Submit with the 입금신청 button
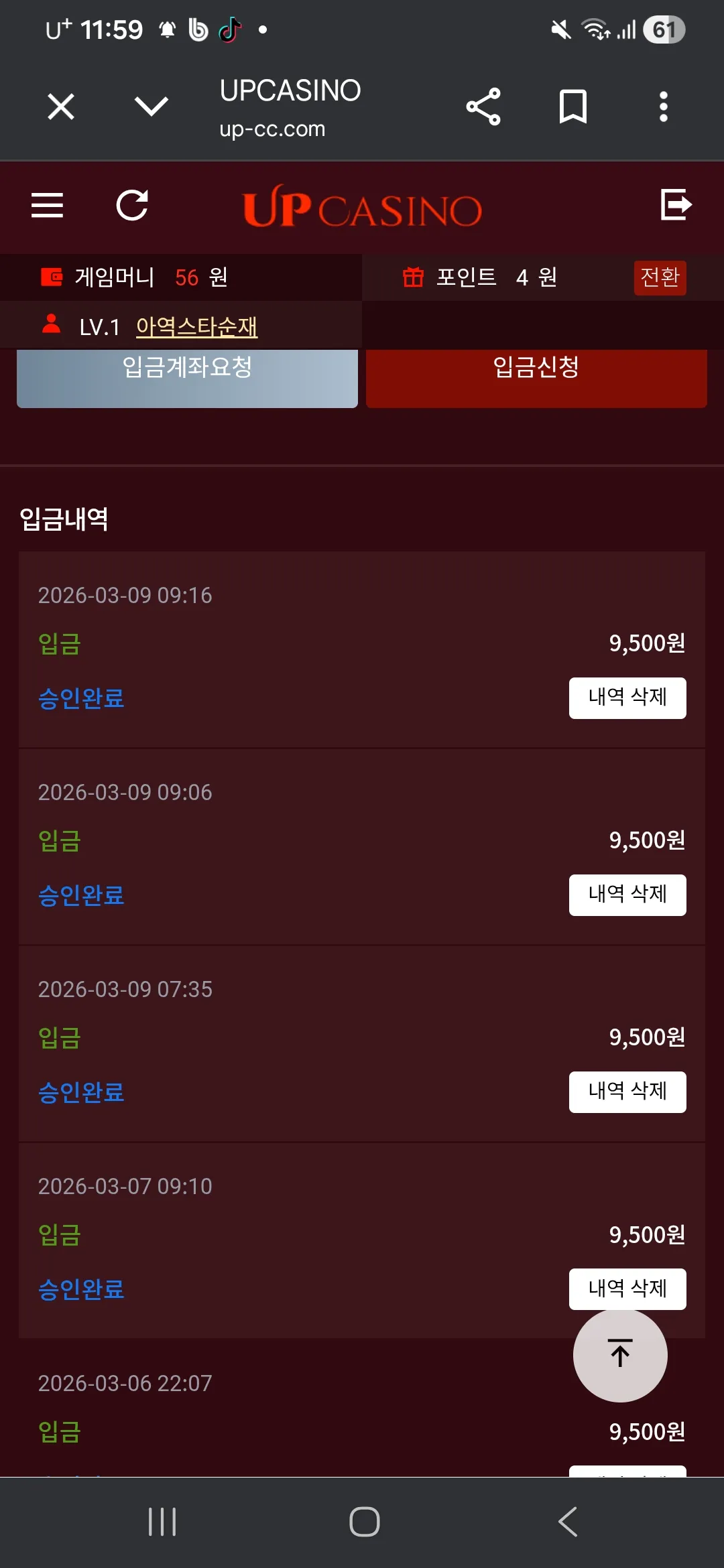724x1568 pixels. coord(536,377)
